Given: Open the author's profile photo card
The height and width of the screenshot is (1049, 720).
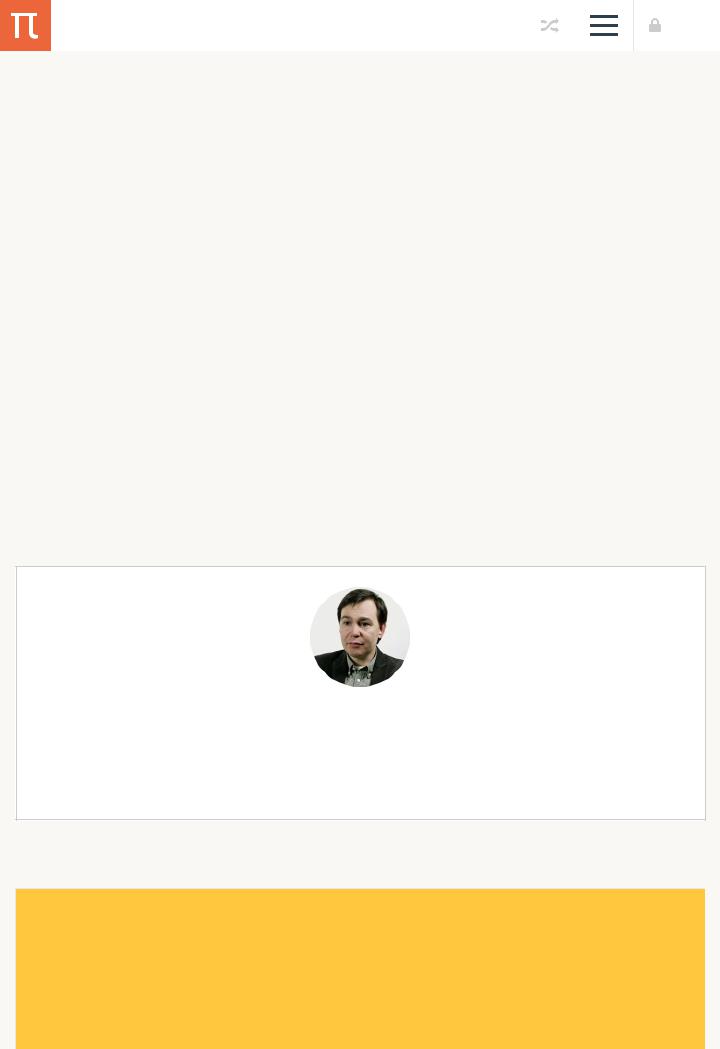Looking at the screenshot, I should pos(360,637).
